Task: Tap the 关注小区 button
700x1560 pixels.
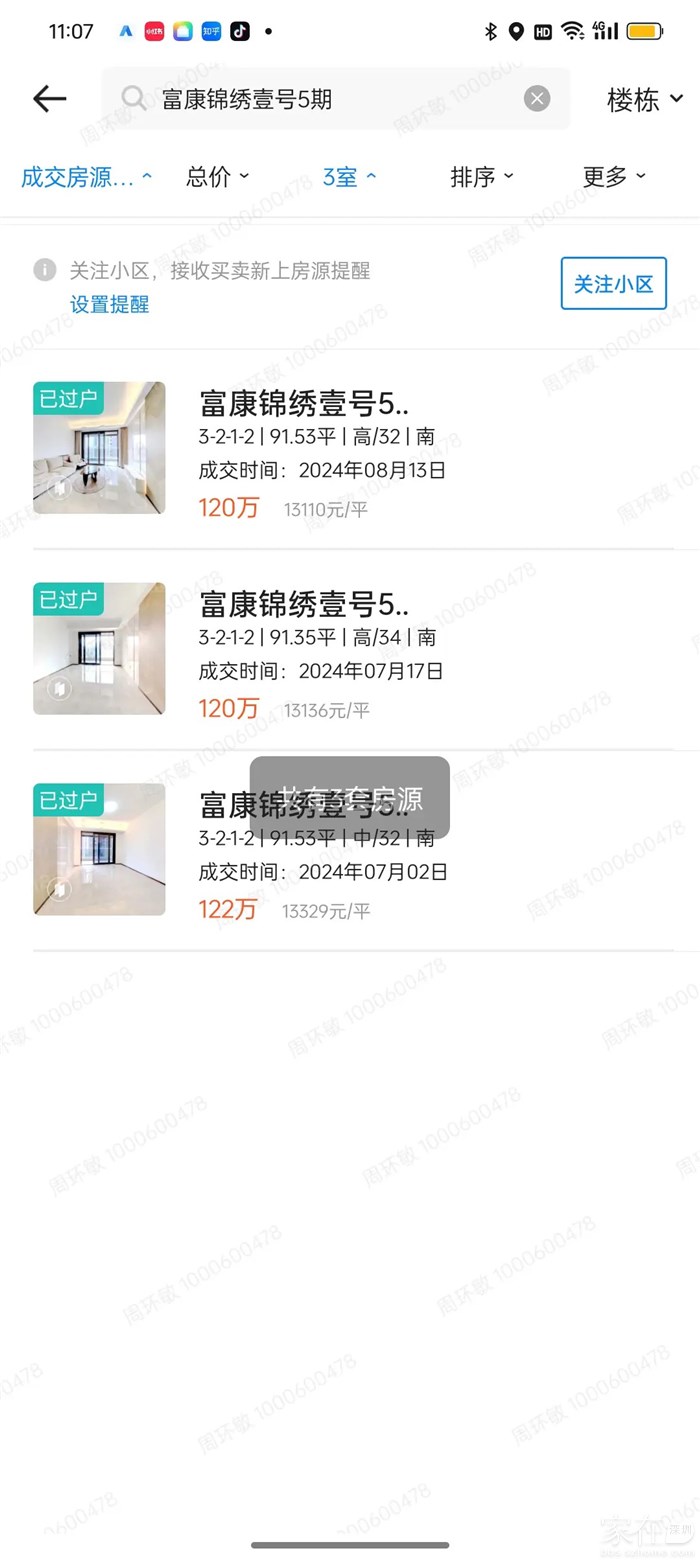Action: [613, 283]
